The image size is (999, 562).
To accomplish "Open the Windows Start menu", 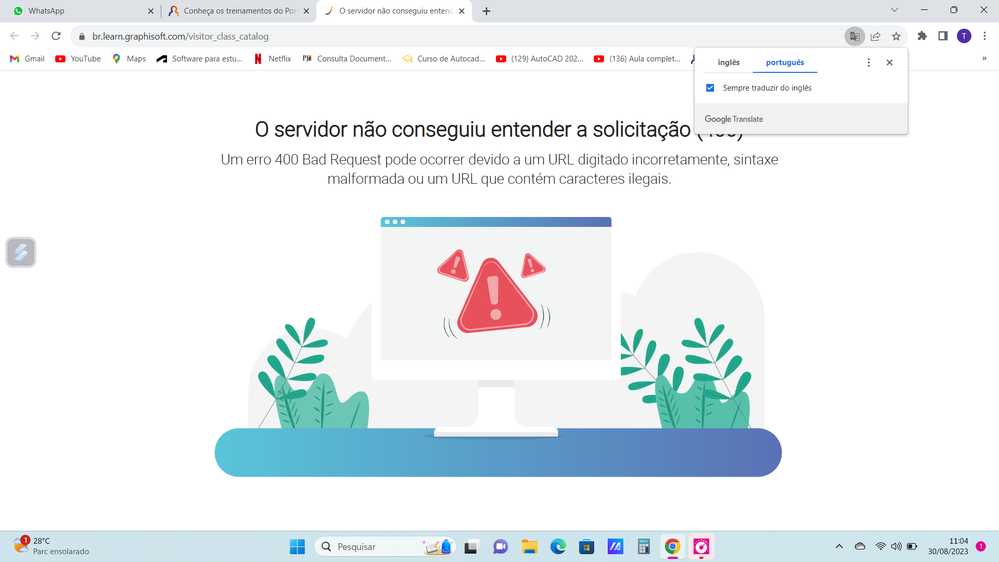I will point(297,547).
